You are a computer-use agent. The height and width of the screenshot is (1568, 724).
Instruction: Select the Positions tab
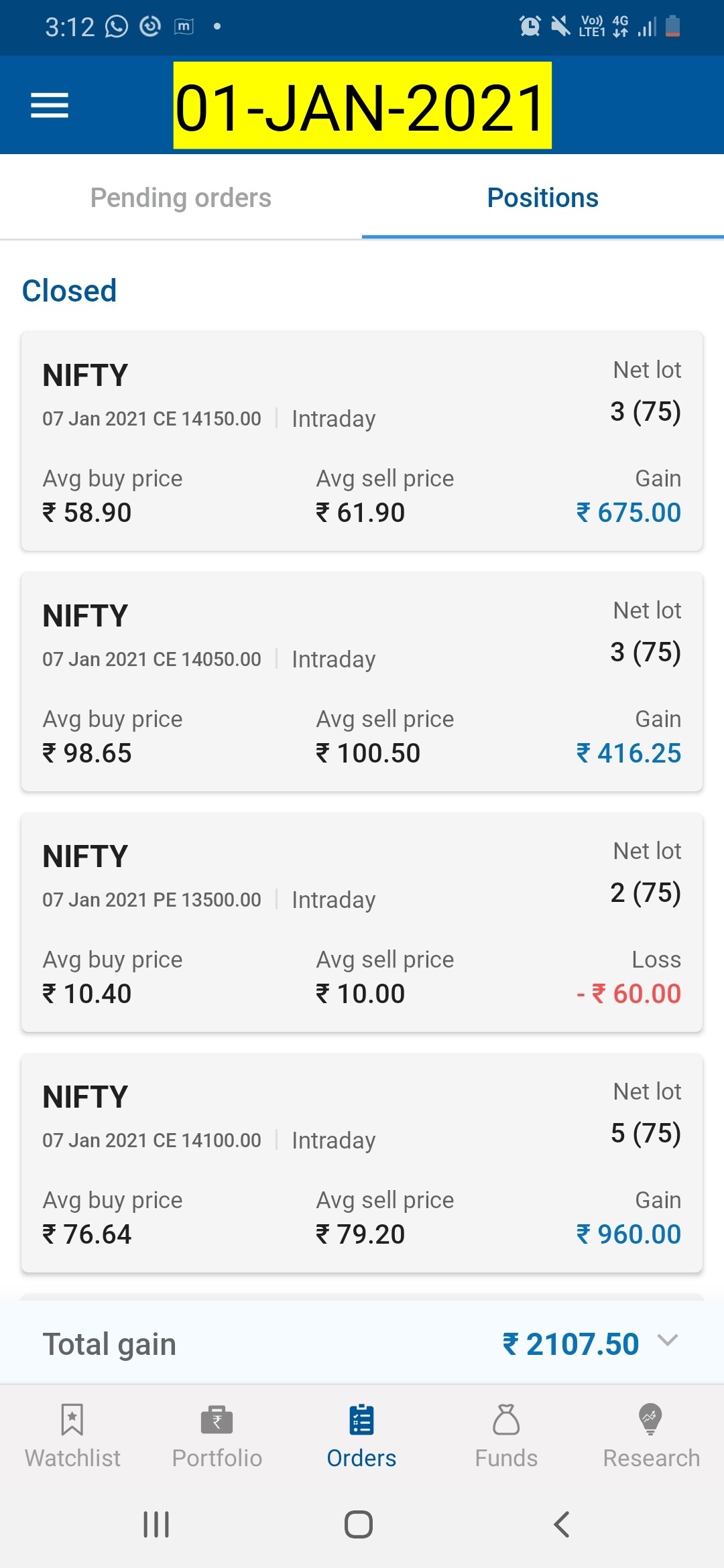click(x=543, y=198)
